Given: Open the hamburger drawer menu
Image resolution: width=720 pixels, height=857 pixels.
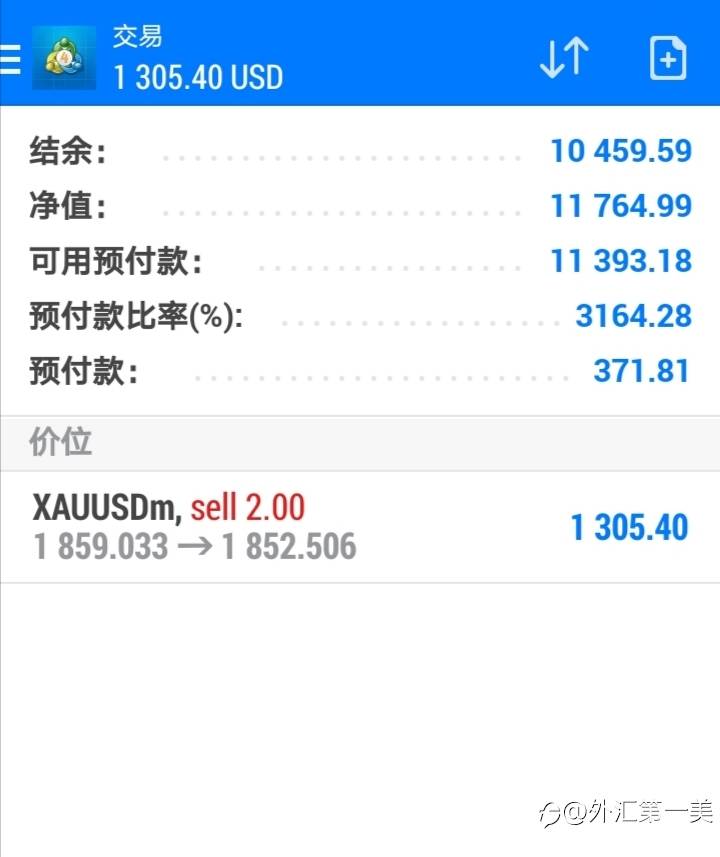Looking at the screenshot, I should 10,59.
